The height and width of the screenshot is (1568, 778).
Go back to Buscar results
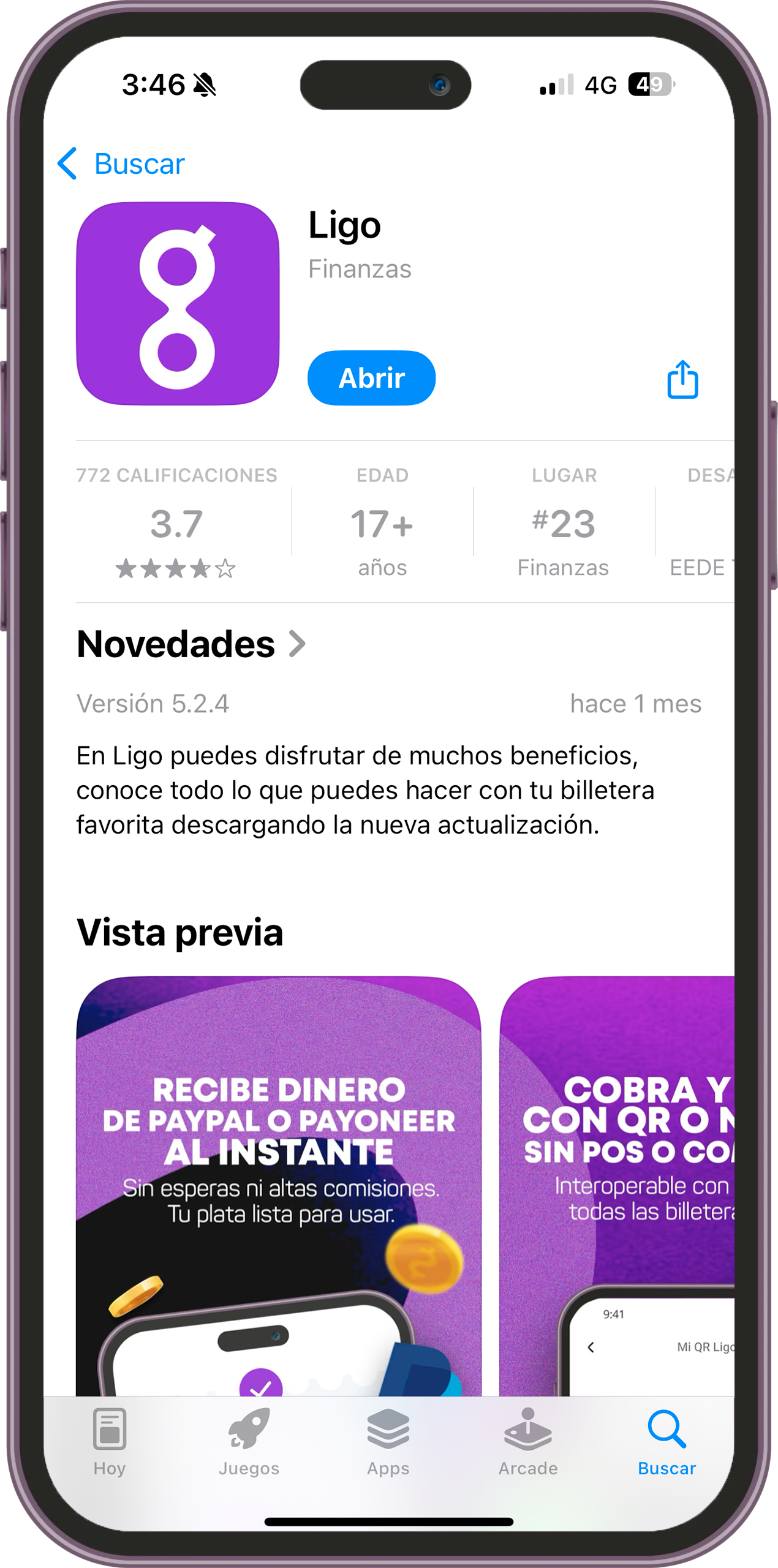[x=121, y=164]
